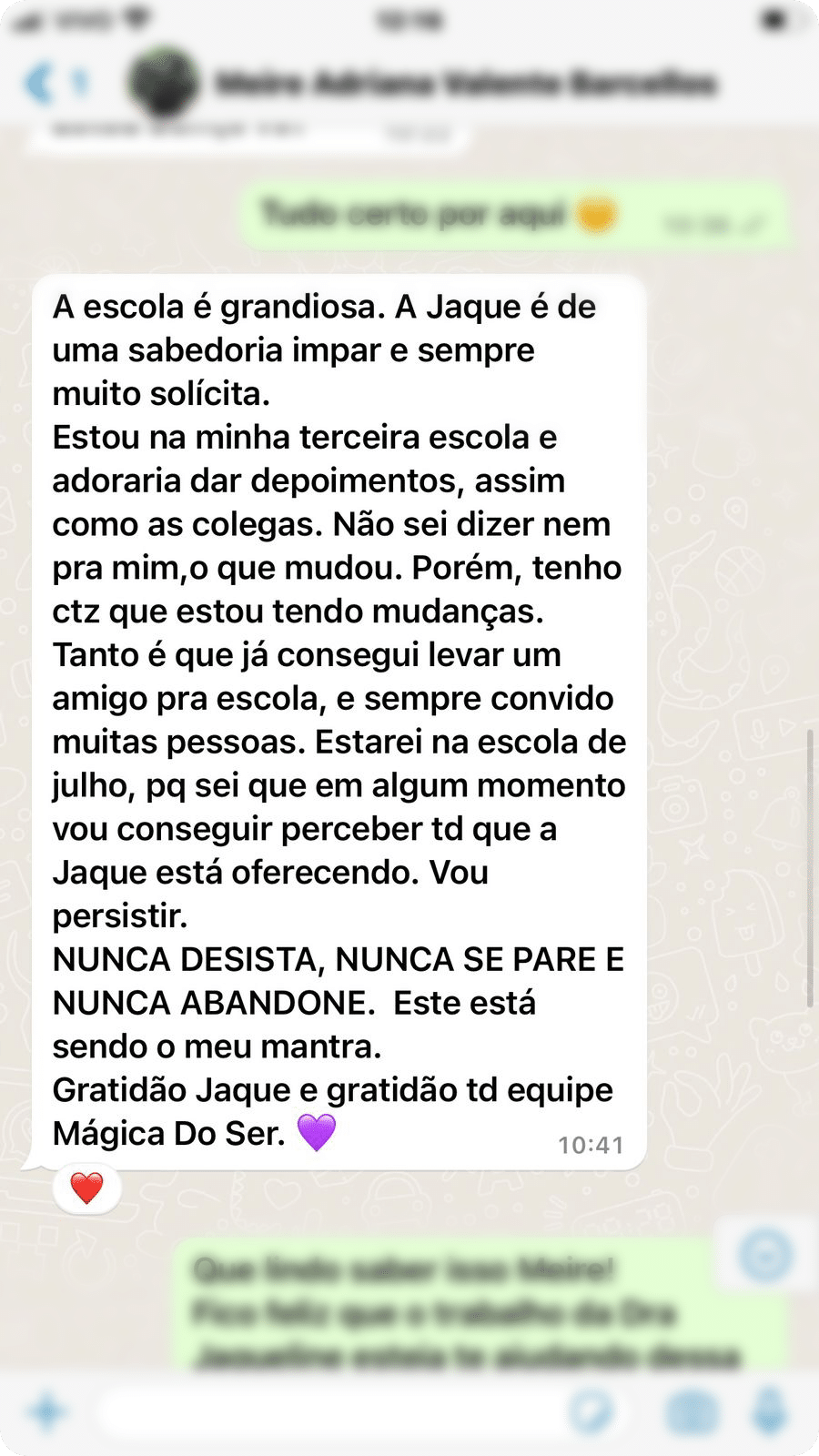Go back to the chats list
Screen dimensions: 819x1456
tap(55, 84)
